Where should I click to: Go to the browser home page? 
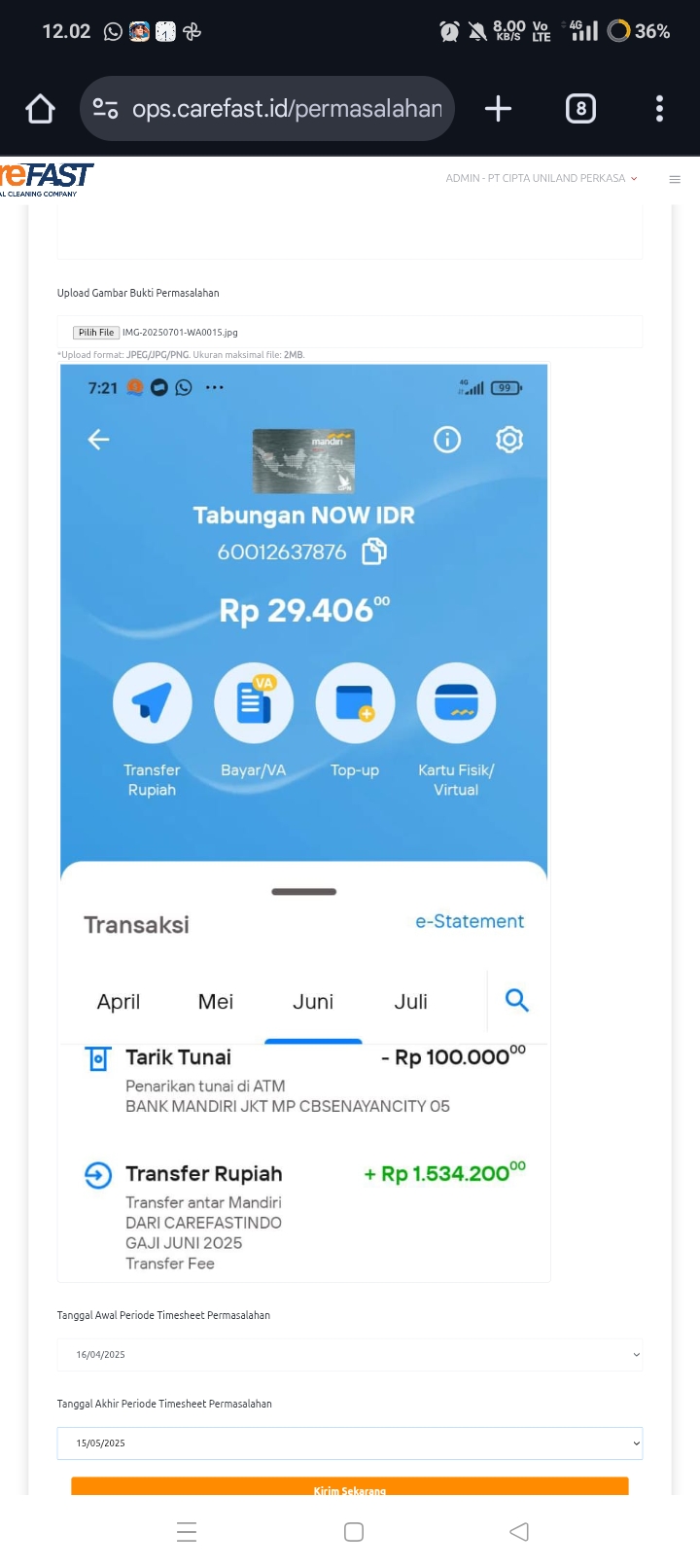[40, 108]
